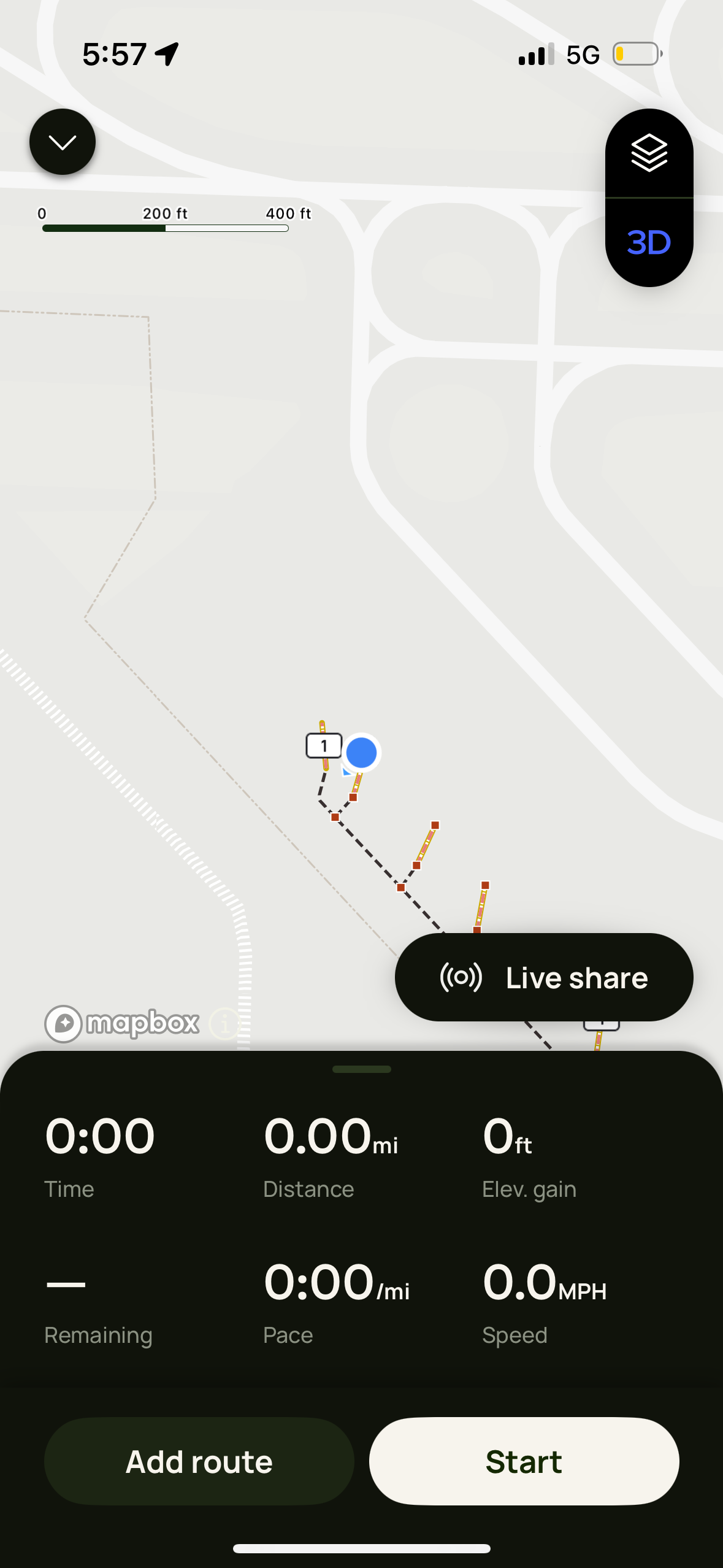Open the map attribution info icon
Screen dimensions: 723x1568
click(x=224, y=1023)
